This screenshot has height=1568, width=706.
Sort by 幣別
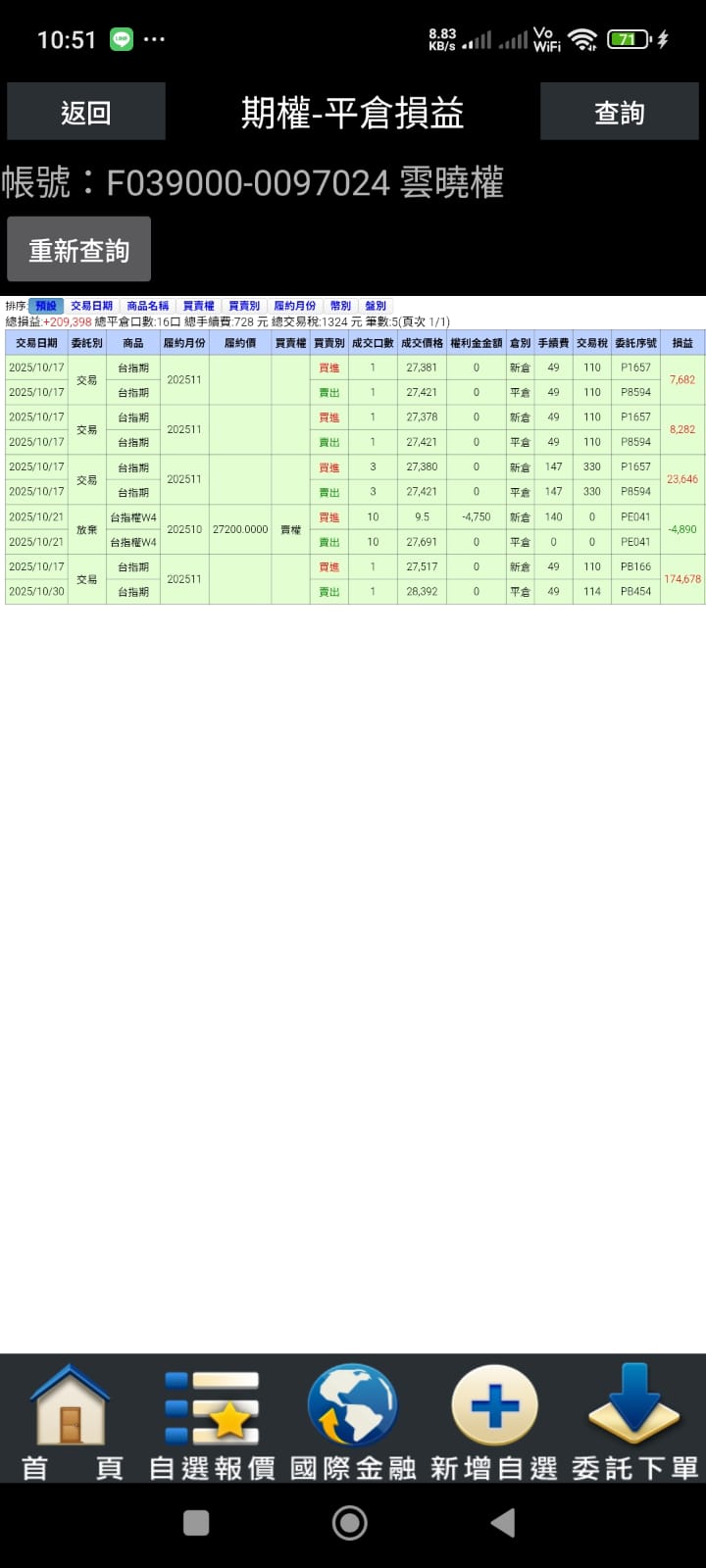point(340,306)
